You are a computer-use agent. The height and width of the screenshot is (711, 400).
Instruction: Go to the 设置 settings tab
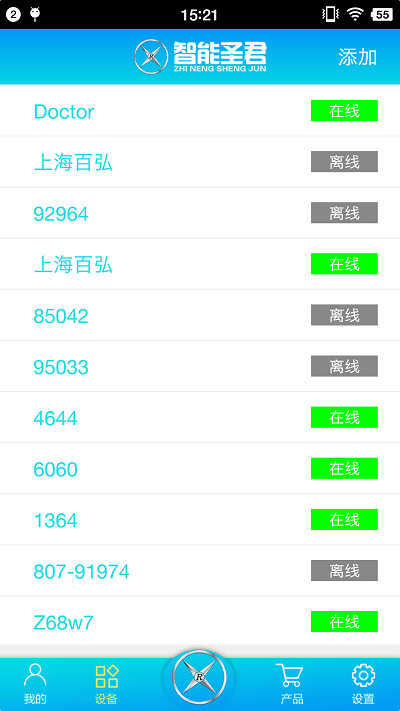pos(363,684)
